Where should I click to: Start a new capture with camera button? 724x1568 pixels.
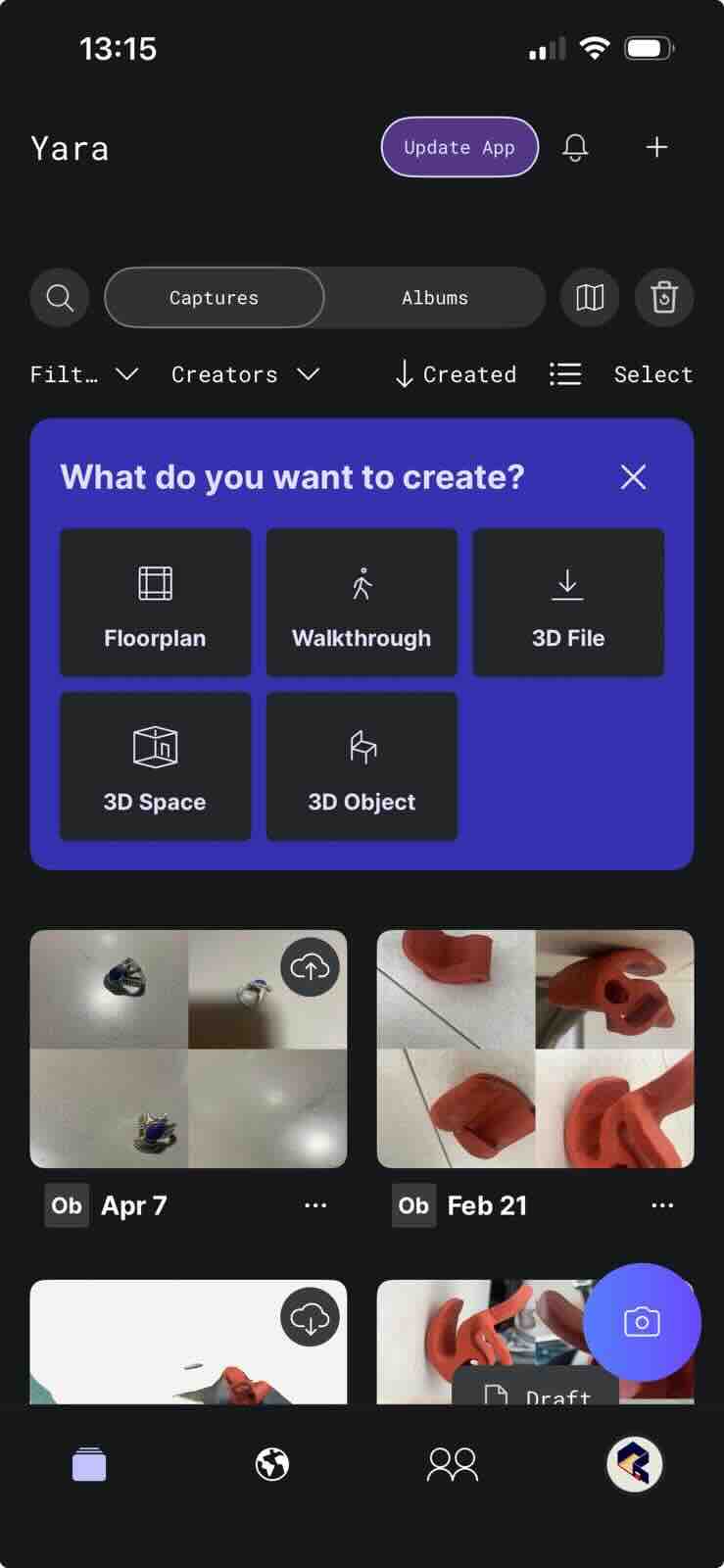642,1322
